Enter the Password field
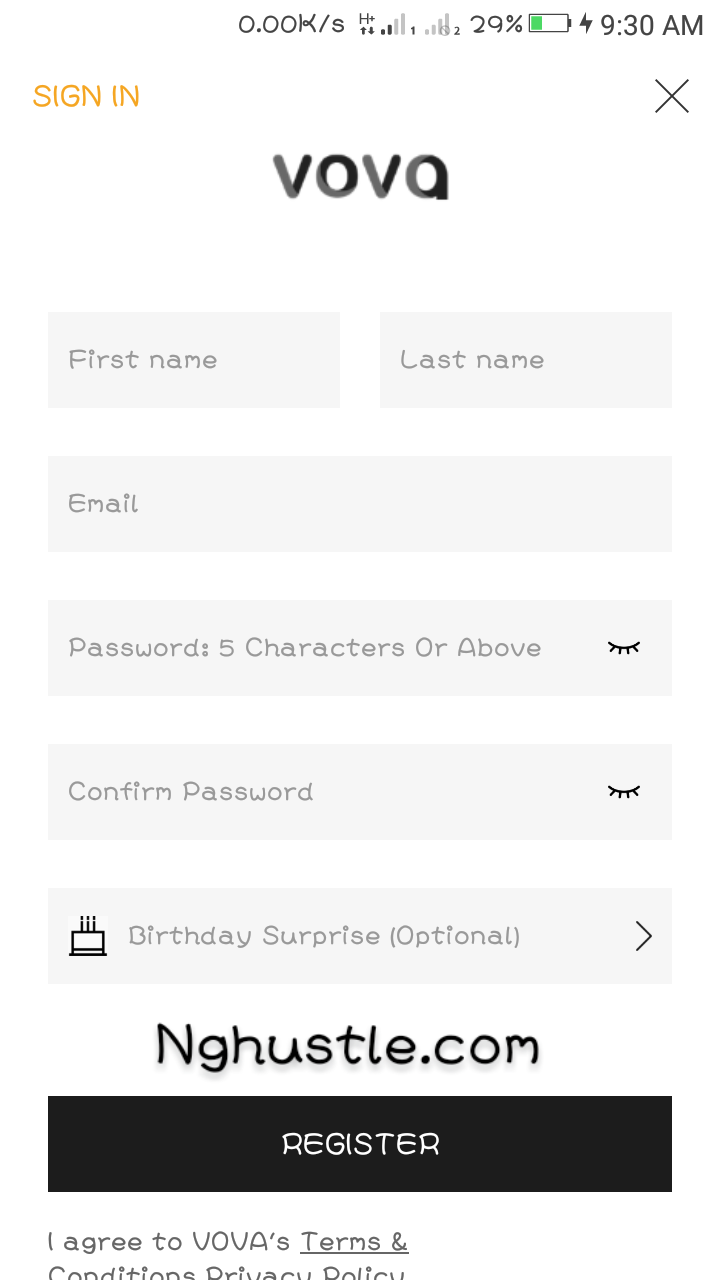 tap(320, 648)
